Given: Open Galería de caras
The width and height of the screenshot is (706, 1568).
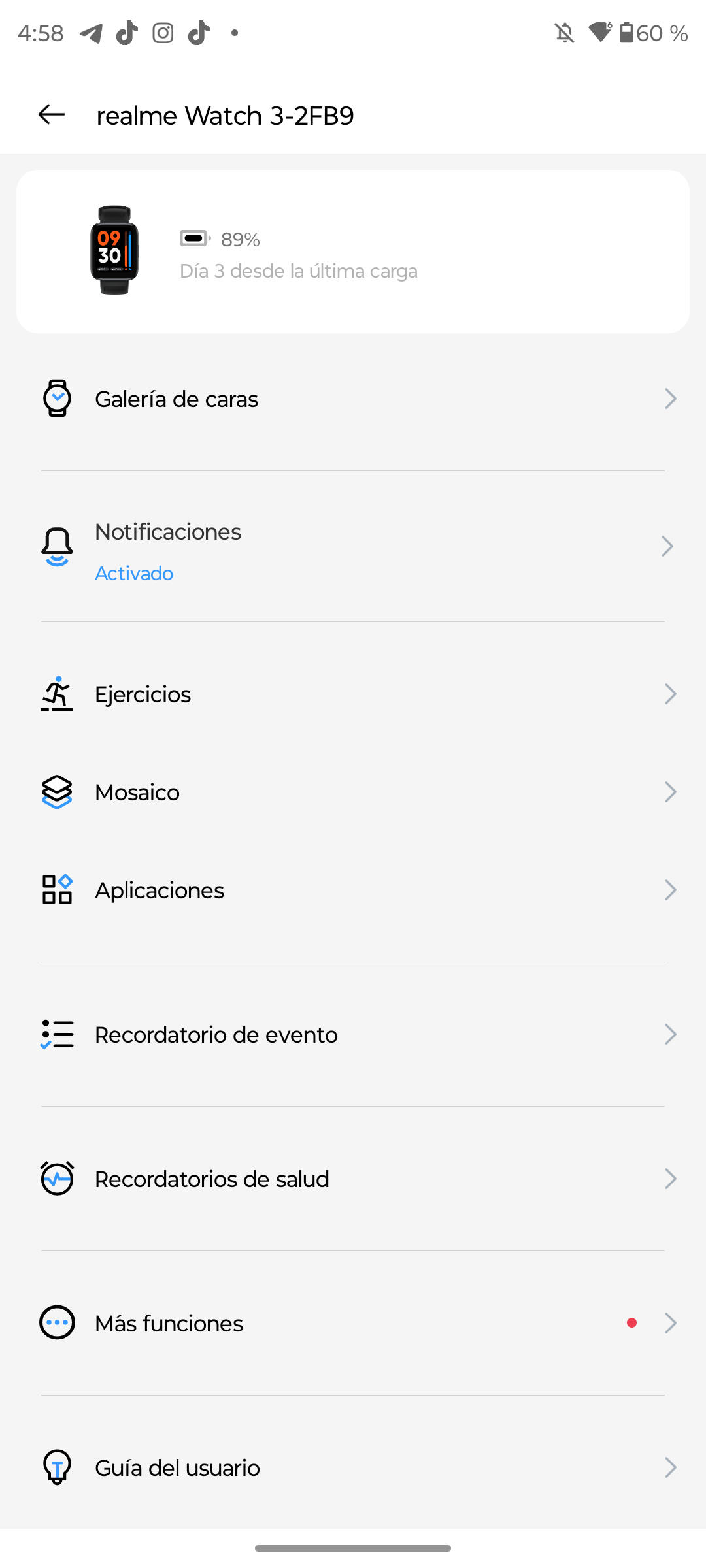Looking at the screenshot, I should coord(353,399).
